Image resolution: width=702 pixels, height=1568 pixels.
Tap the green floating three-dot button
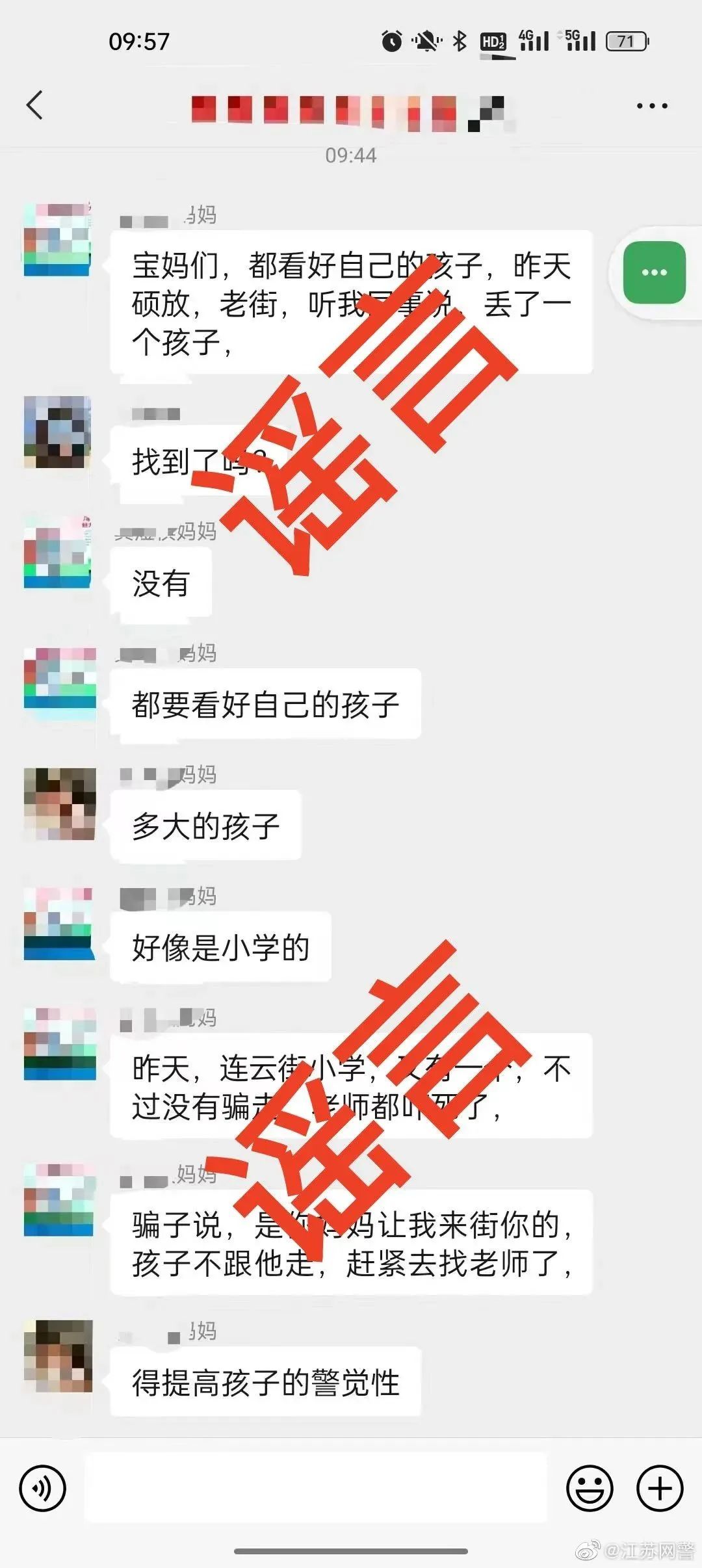click(x=654, y=272)
